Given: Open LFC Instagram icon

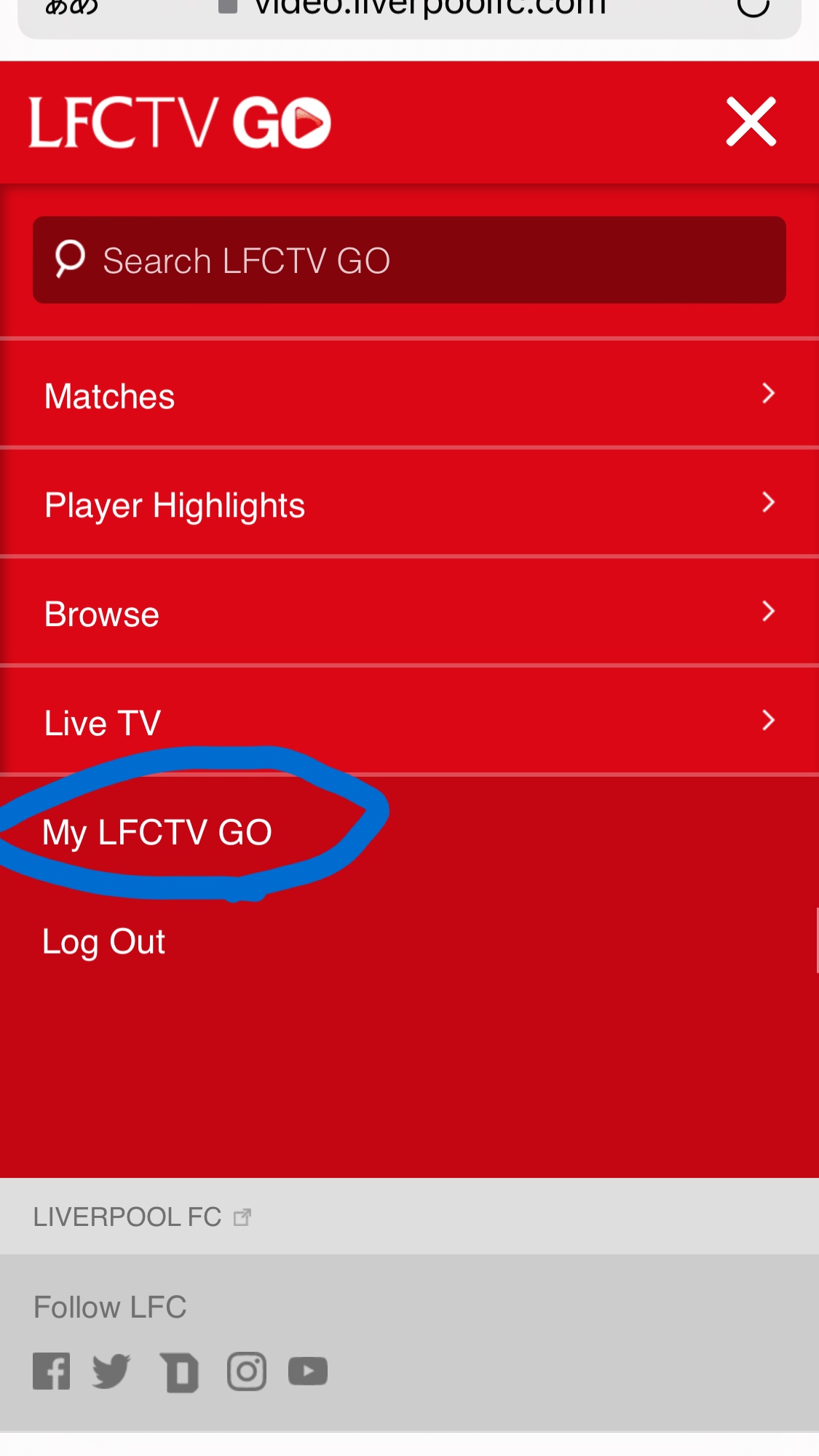Looking at the screenshot, I should pos(247,1372).
